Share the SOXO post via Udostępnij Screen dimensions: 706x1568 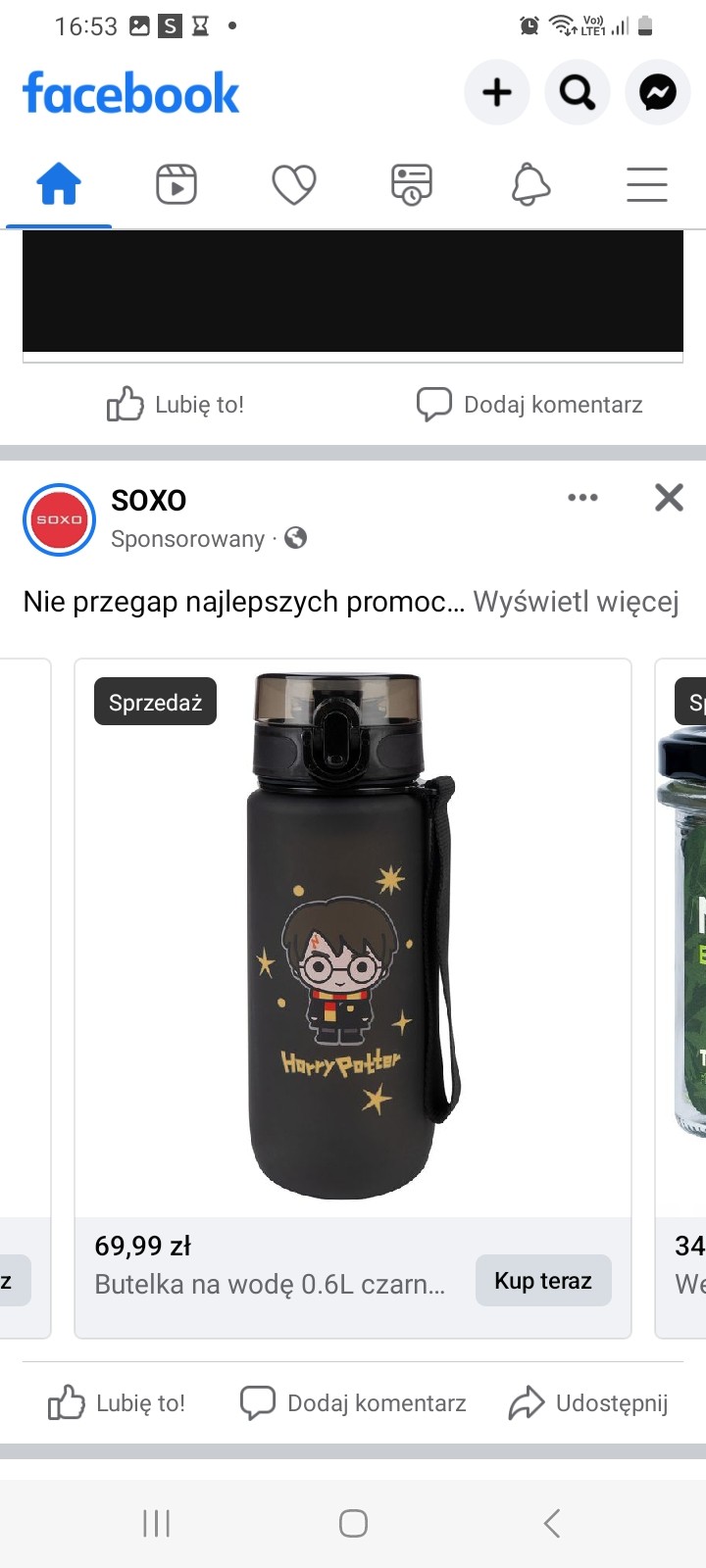click(x=588, y=1403)
